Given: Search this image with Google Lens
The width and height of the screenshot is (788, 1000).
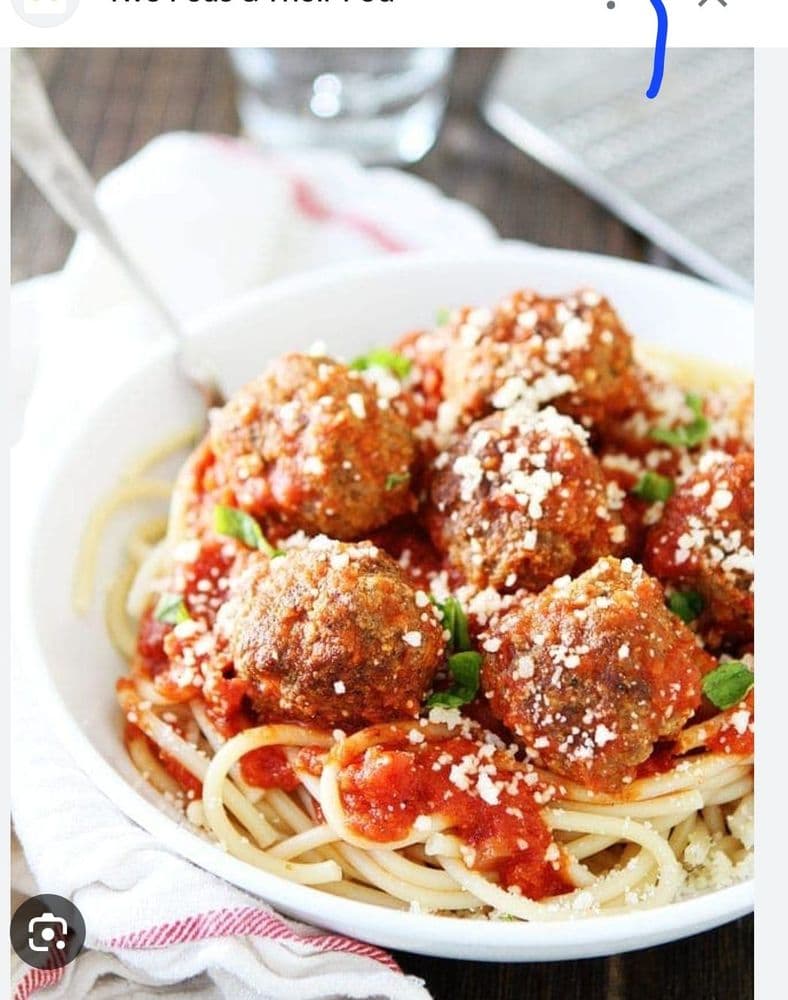Looking at the screenshot, I should [47, 932].
